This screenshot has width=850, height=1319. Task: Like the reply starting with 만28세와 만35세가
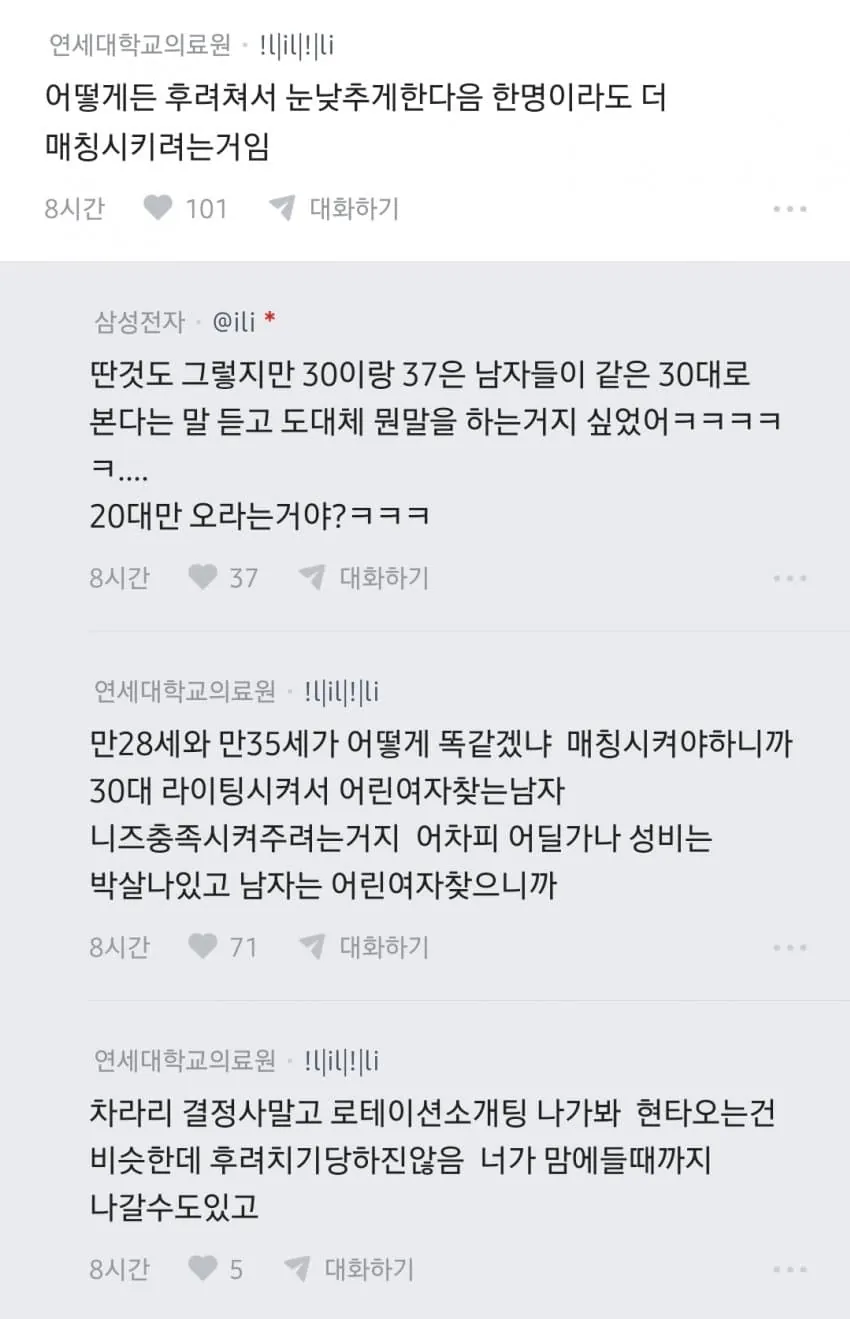tap(204, 946)
